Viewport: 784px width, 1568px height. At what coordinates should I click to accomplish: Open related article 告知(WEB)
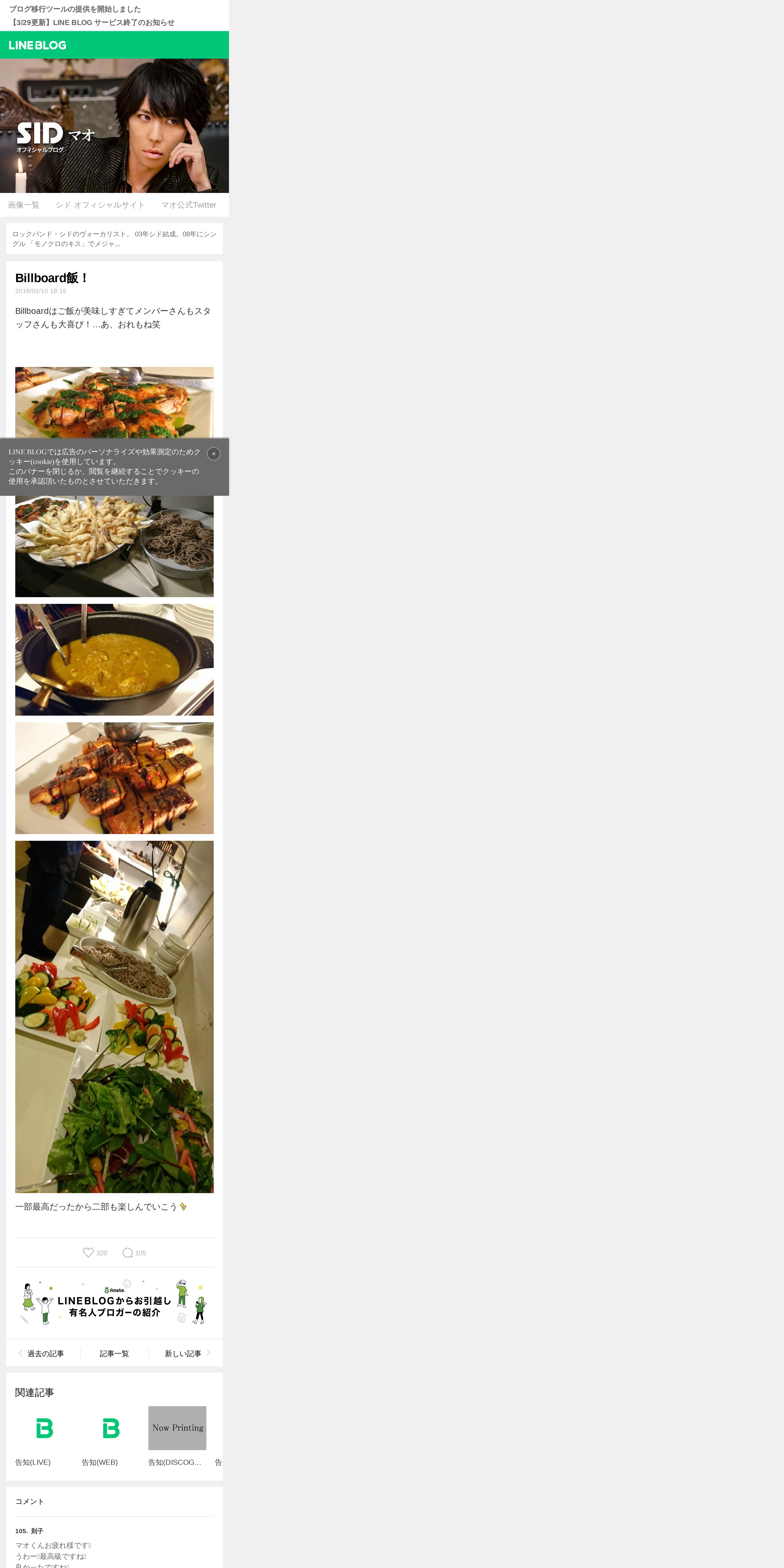coord(111,1437)
